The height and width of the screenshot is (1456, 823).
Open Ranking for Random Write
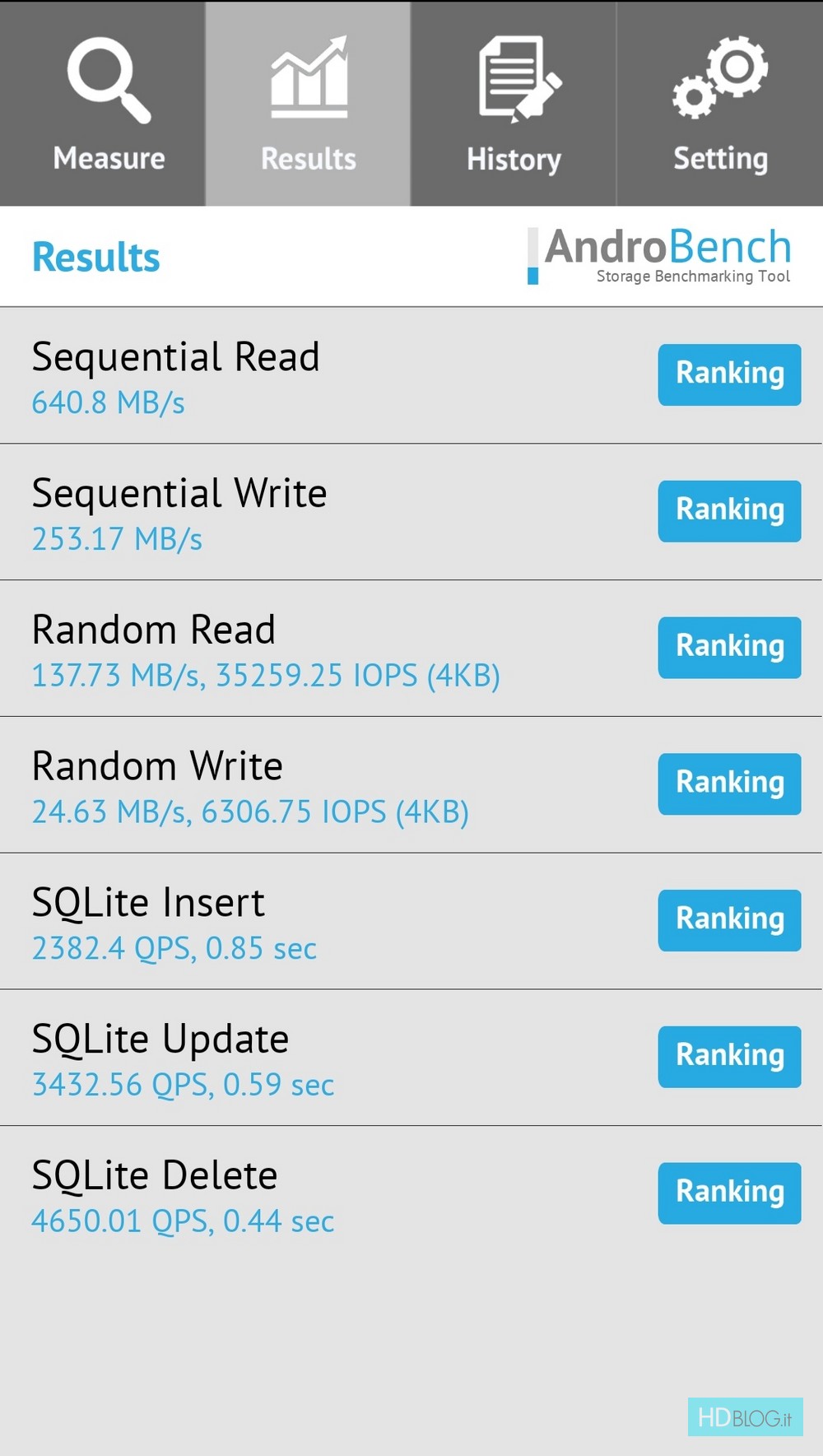click(729, 784)
